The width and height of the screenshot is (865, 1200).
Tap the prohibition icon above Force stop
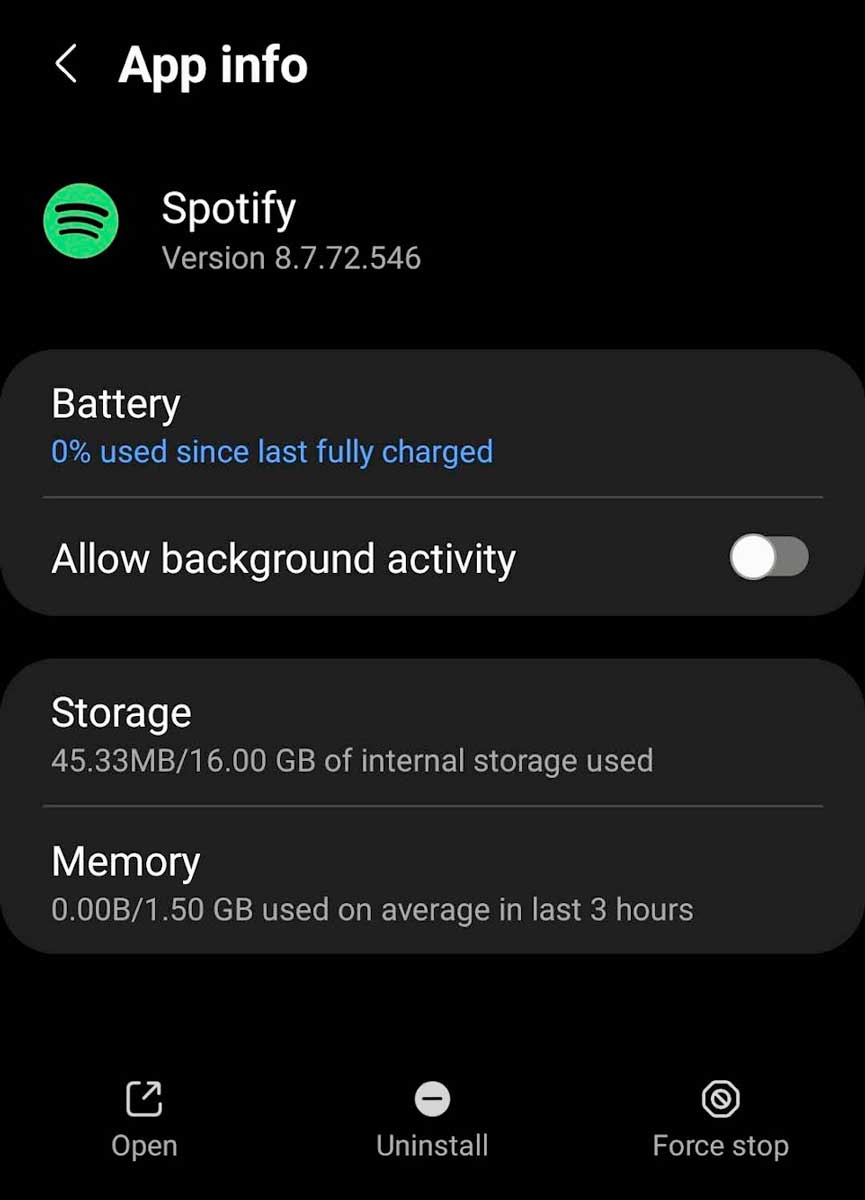(720, 1098)
